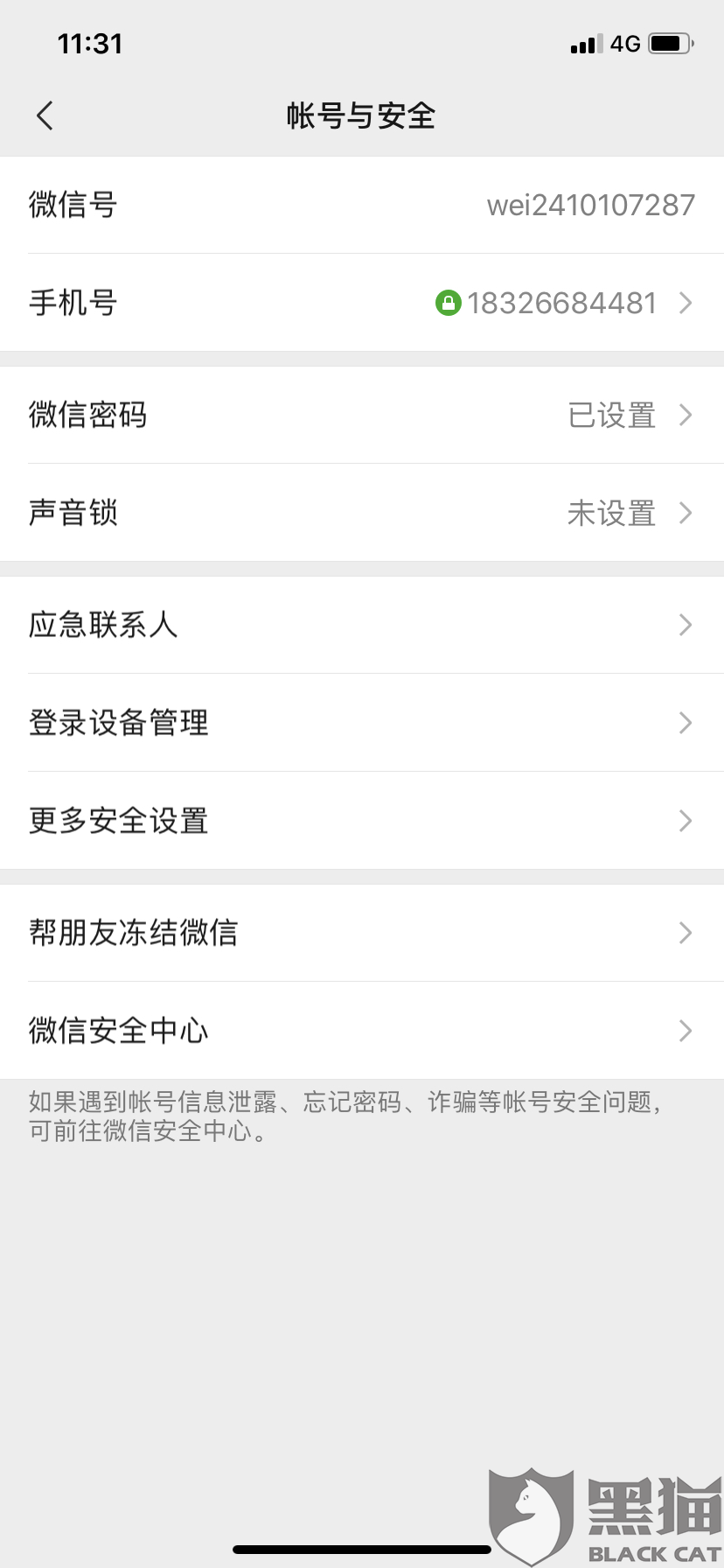Go back from 帐号与安全 page
The image size is (724, 1568).
point(45,115)
